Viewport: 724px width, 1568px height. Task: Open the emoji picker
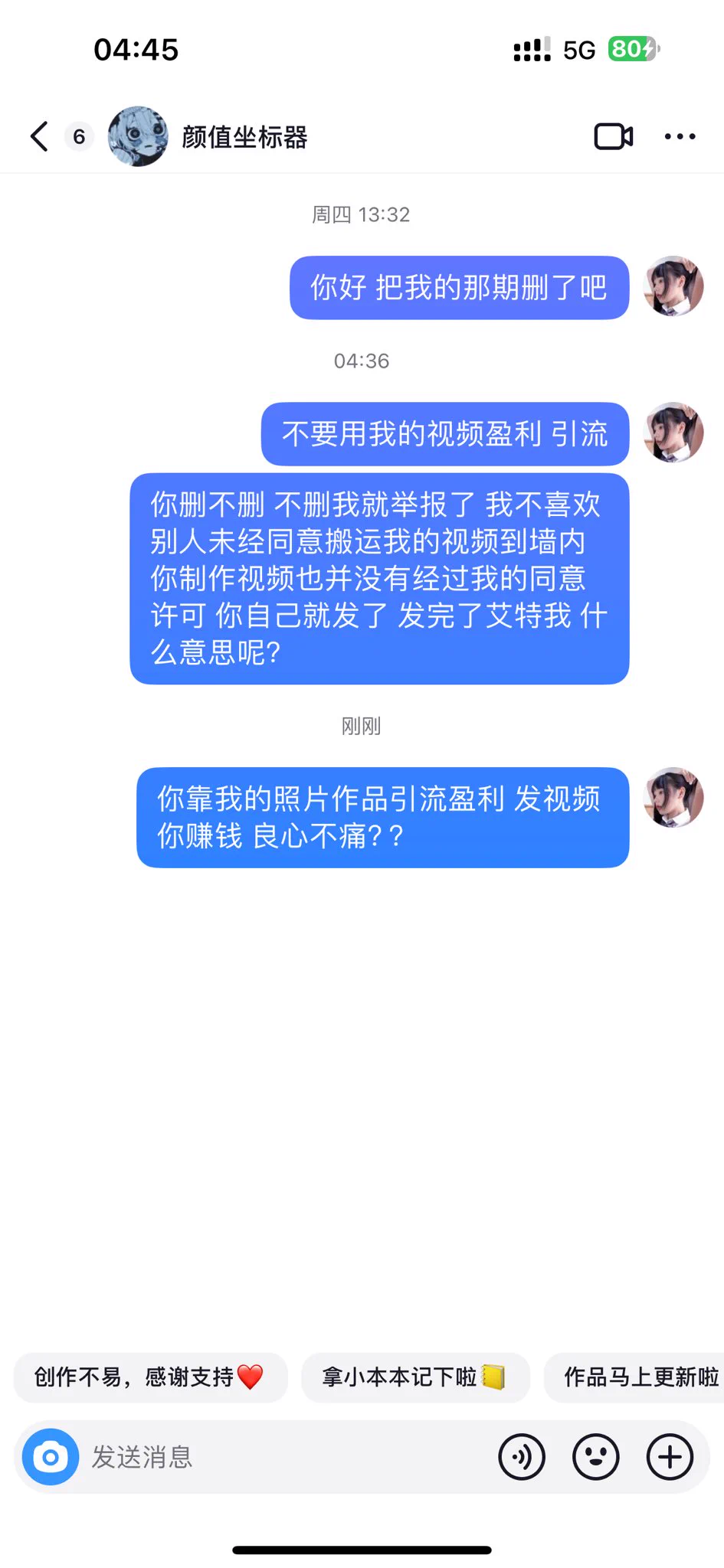coord(595,1457)
